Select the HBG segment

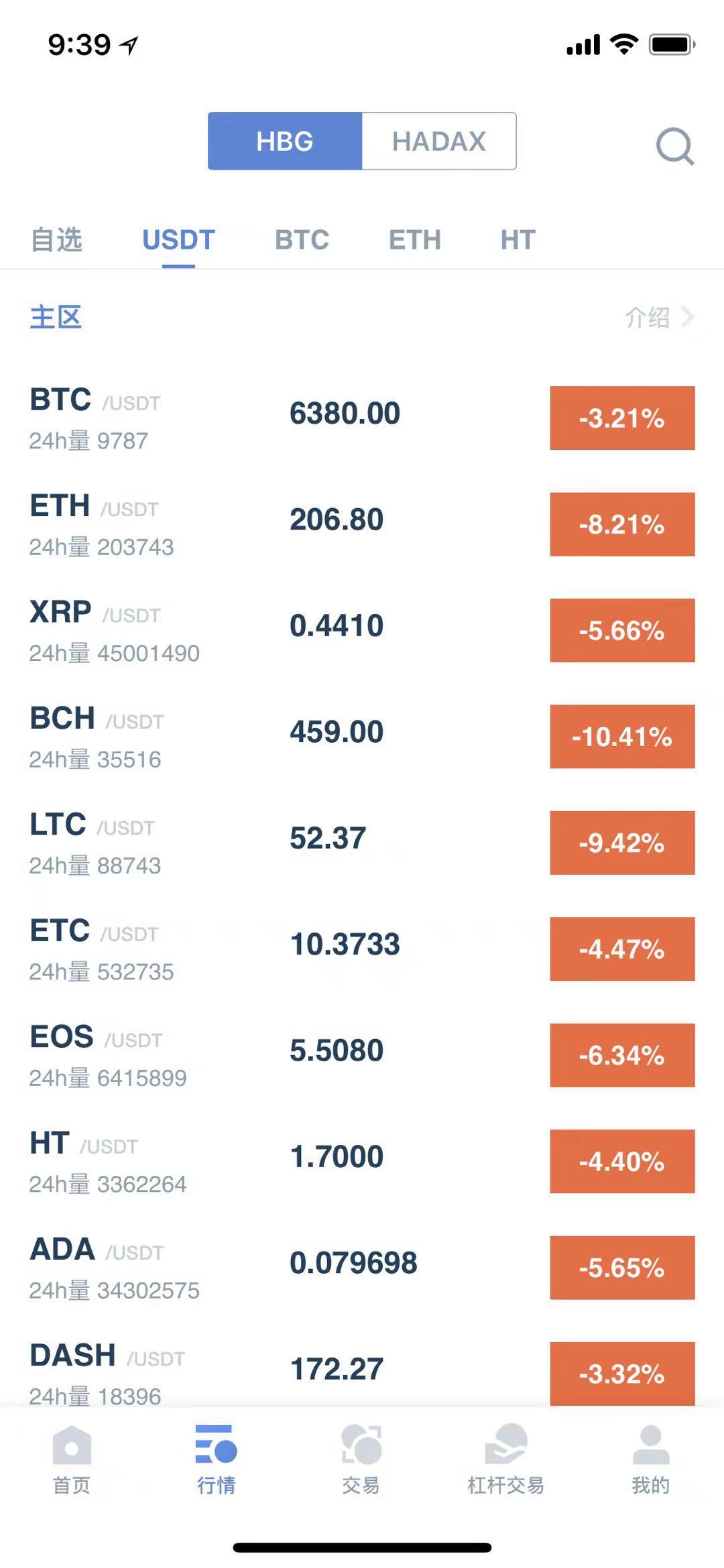(285, 141)
